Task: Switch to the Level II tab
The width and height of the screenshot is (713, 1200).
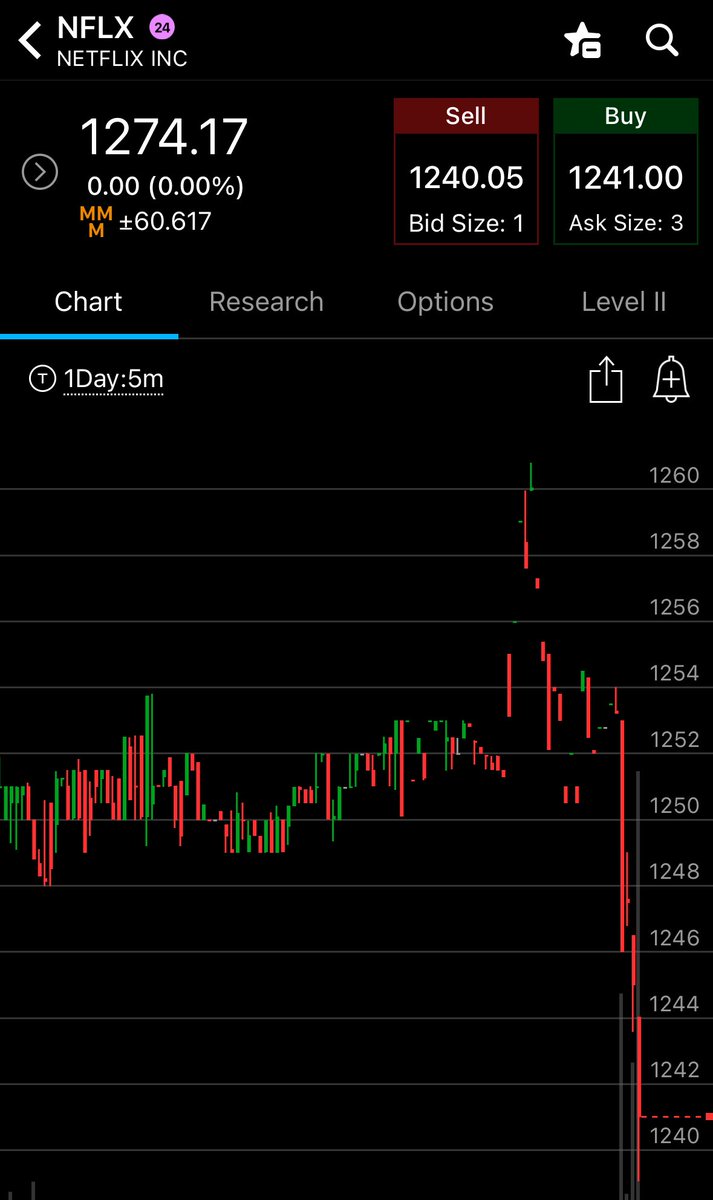Action: click(624, 302)
